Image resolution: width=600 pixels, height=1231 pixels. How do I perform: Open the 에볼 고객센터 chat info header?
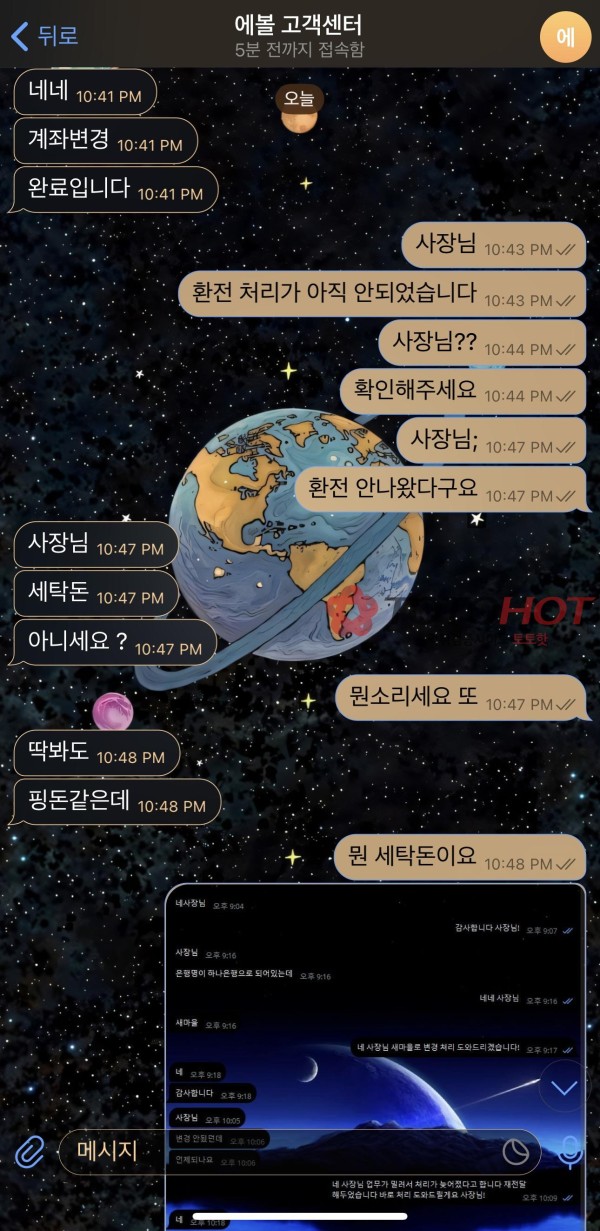(x=299, y=35)
